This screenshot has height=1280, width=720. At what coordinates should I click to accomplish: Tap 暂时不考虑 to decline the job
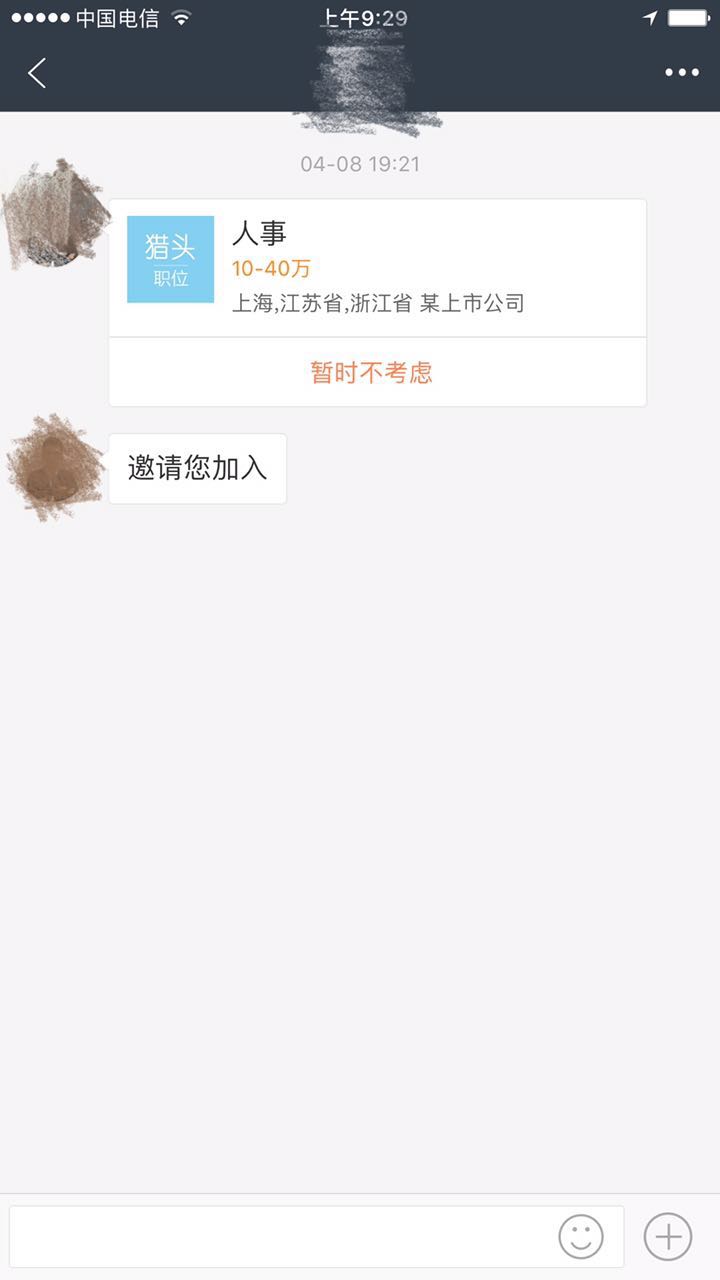pos(370,371)
